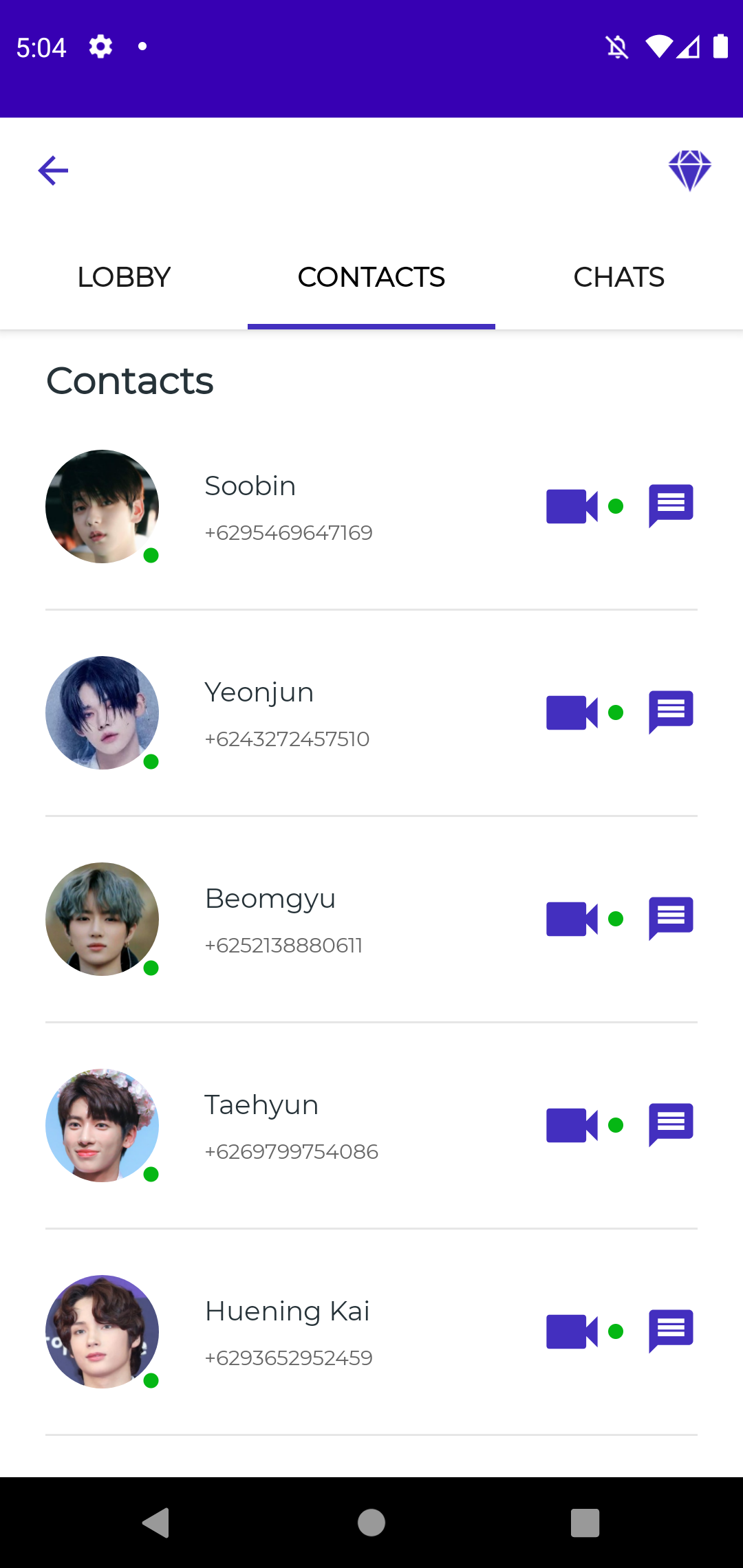
Task: Open chat with Yeonjun
Action: tap(670, 712)
